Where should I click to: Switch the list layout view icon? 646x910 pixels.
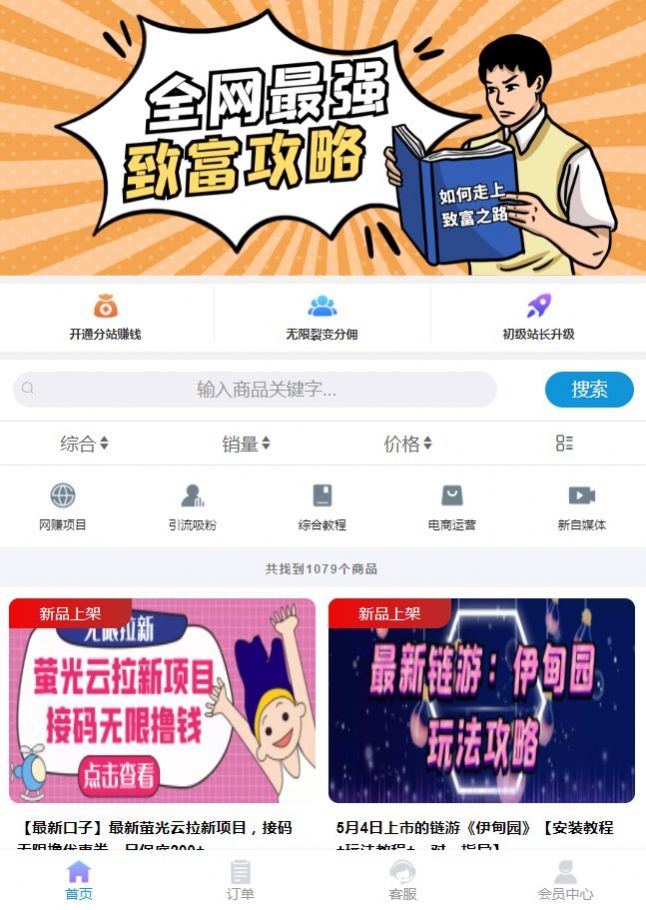(x=564, y=443)
